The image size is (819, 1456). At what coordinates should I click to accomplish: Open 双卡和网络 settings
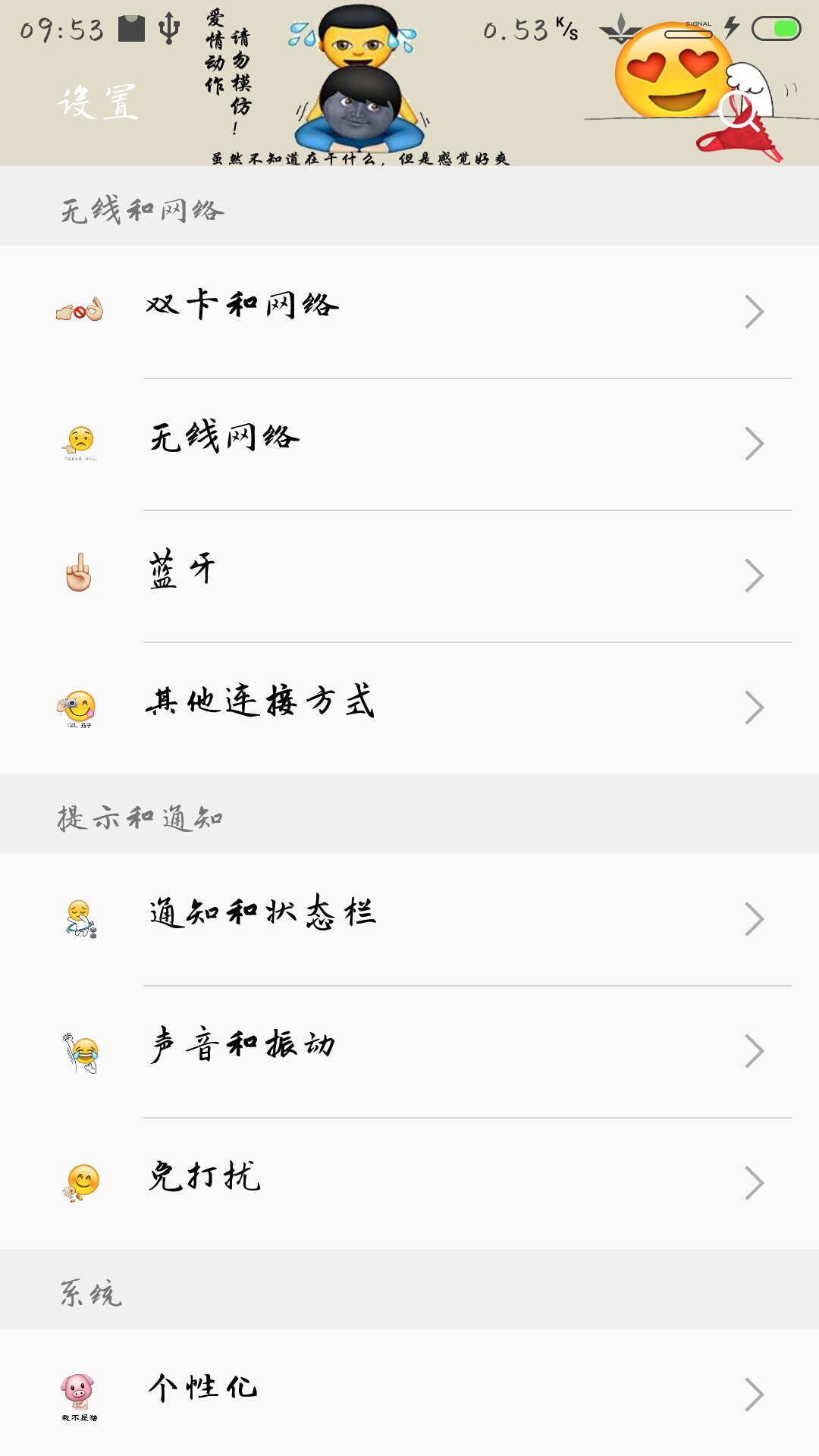tap(409, 312)
